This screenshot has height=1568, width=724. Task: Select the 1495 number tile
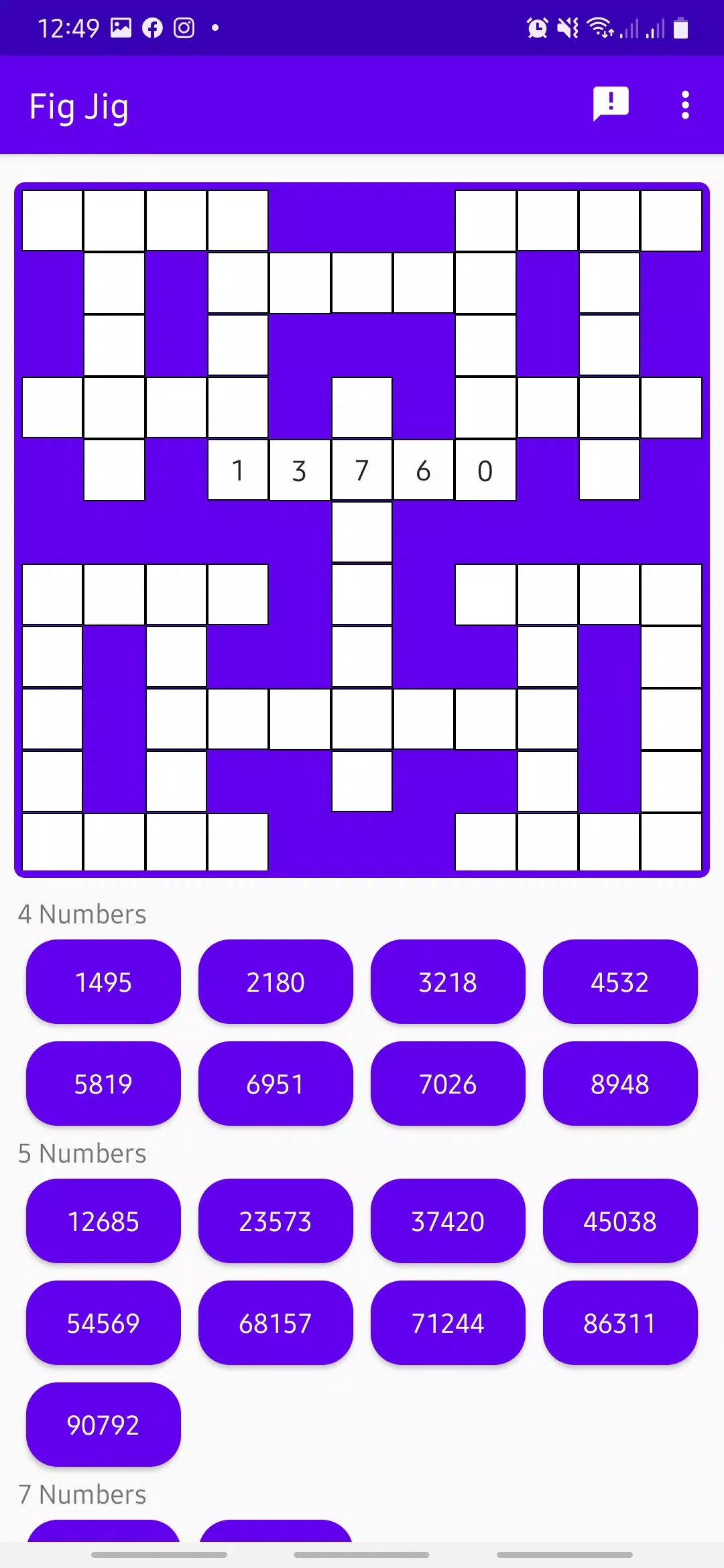pos(103,982)
